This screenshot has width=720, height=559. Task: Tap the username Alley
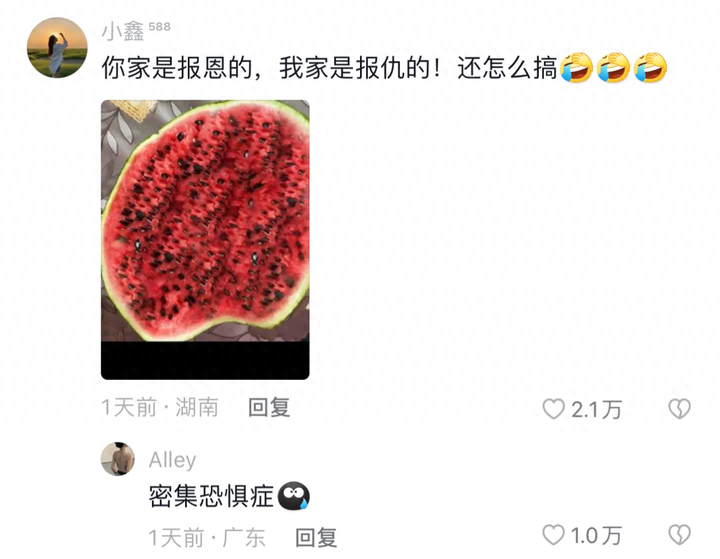[172, 460]
